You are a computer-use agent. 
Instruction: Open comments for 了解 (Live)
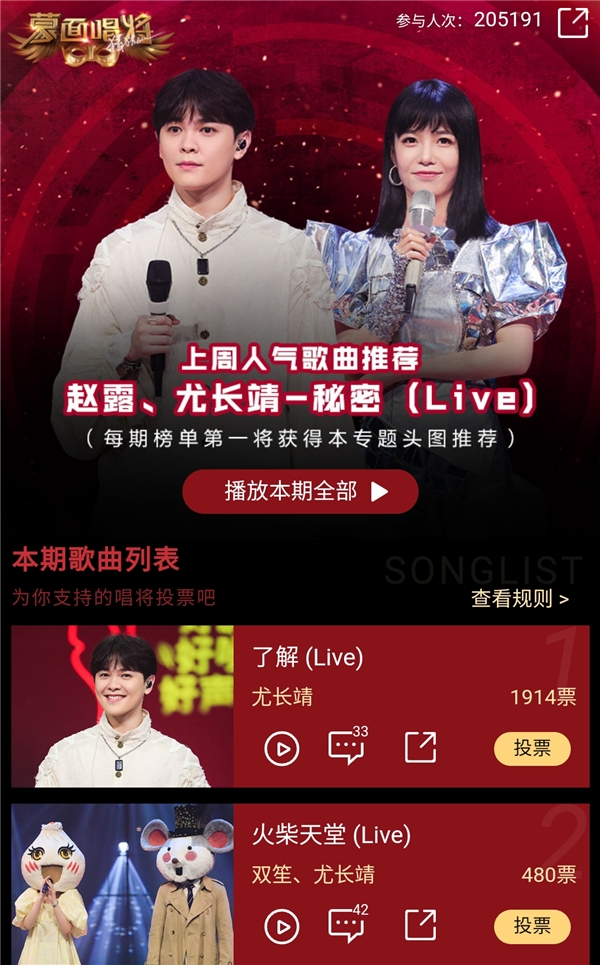pyautogui.click(x=346, y=747)
